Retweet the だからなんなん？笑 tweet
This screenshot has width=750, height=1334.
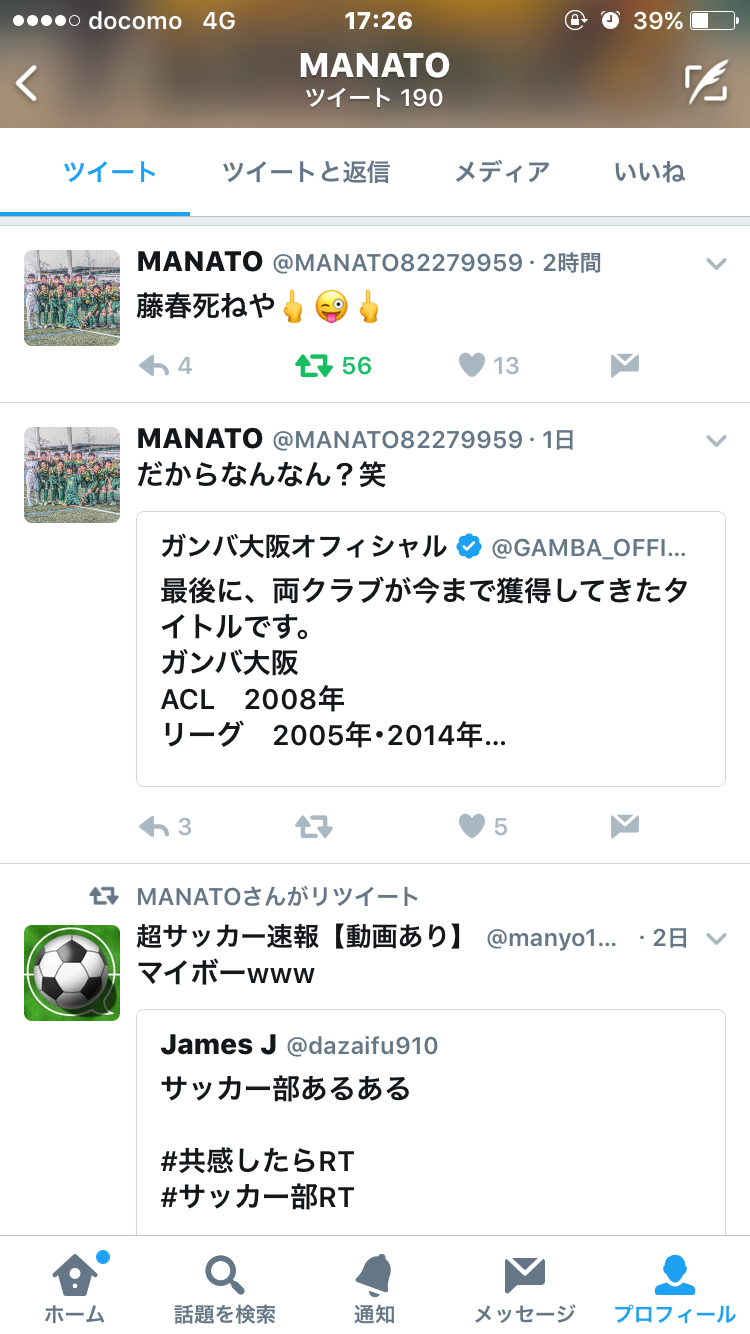pyautogui.click(x=314, y=827)
